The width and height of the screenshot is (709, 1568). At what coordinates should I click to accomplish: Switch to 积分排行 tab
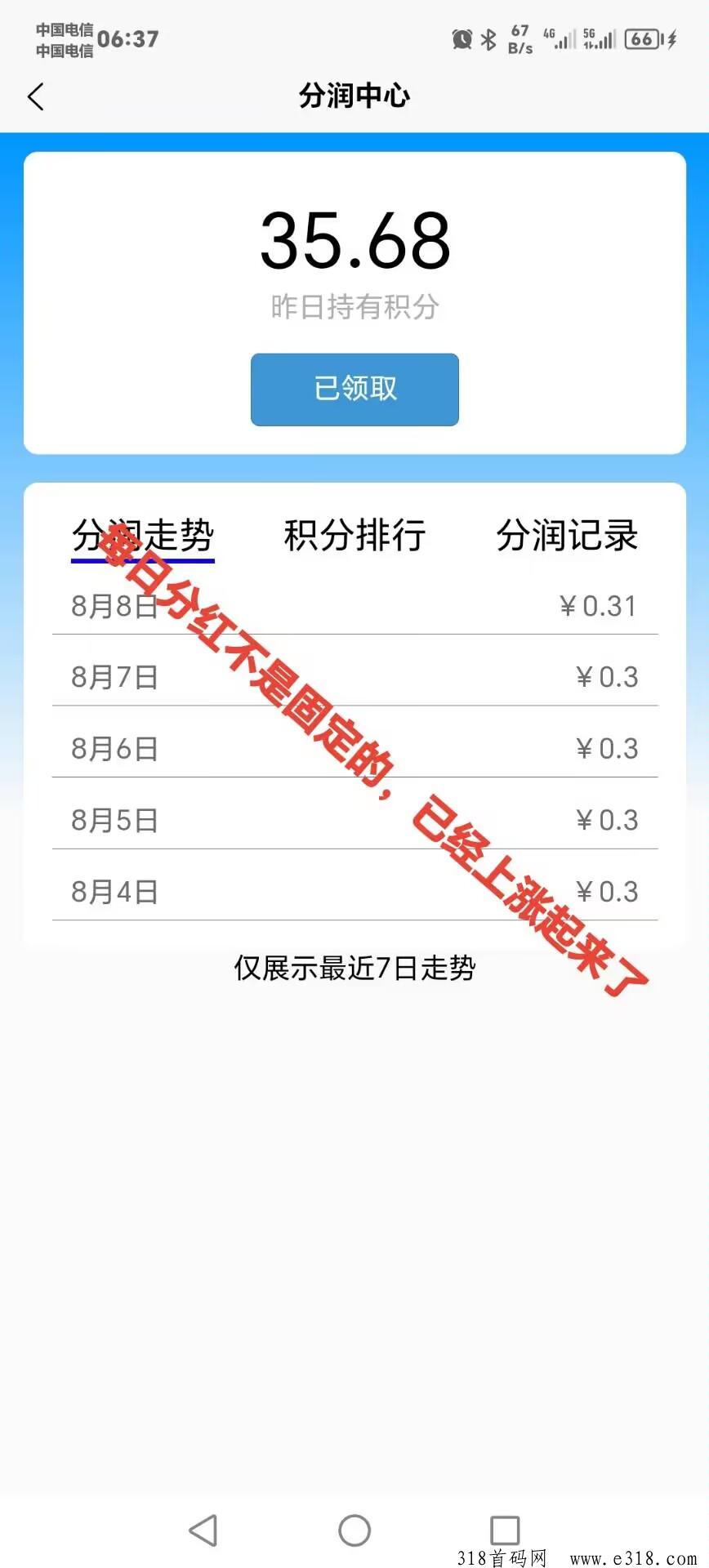pyautogui.click(x=354, y=536)
